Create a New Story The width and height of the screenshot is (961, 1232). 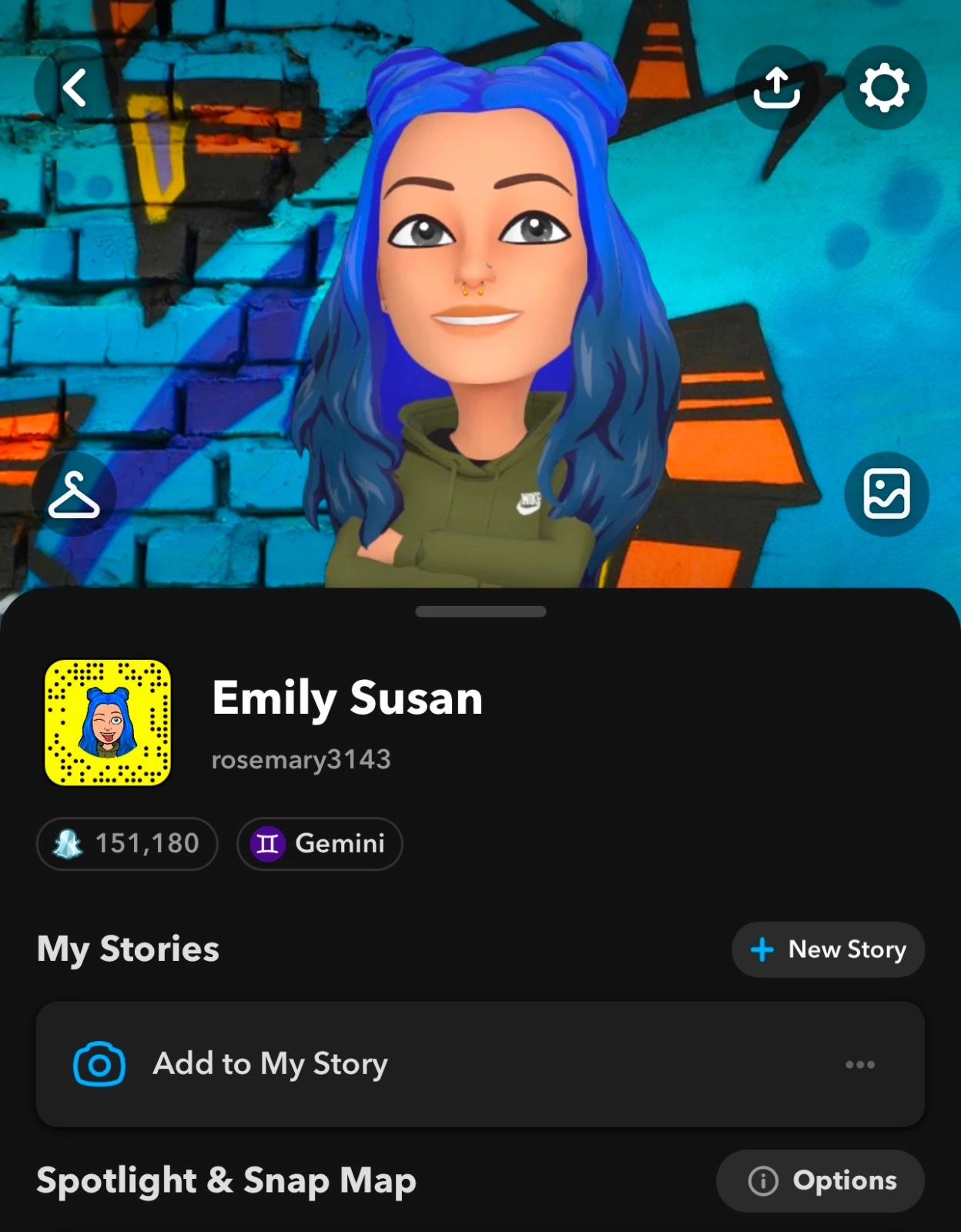tap(828, 949)
